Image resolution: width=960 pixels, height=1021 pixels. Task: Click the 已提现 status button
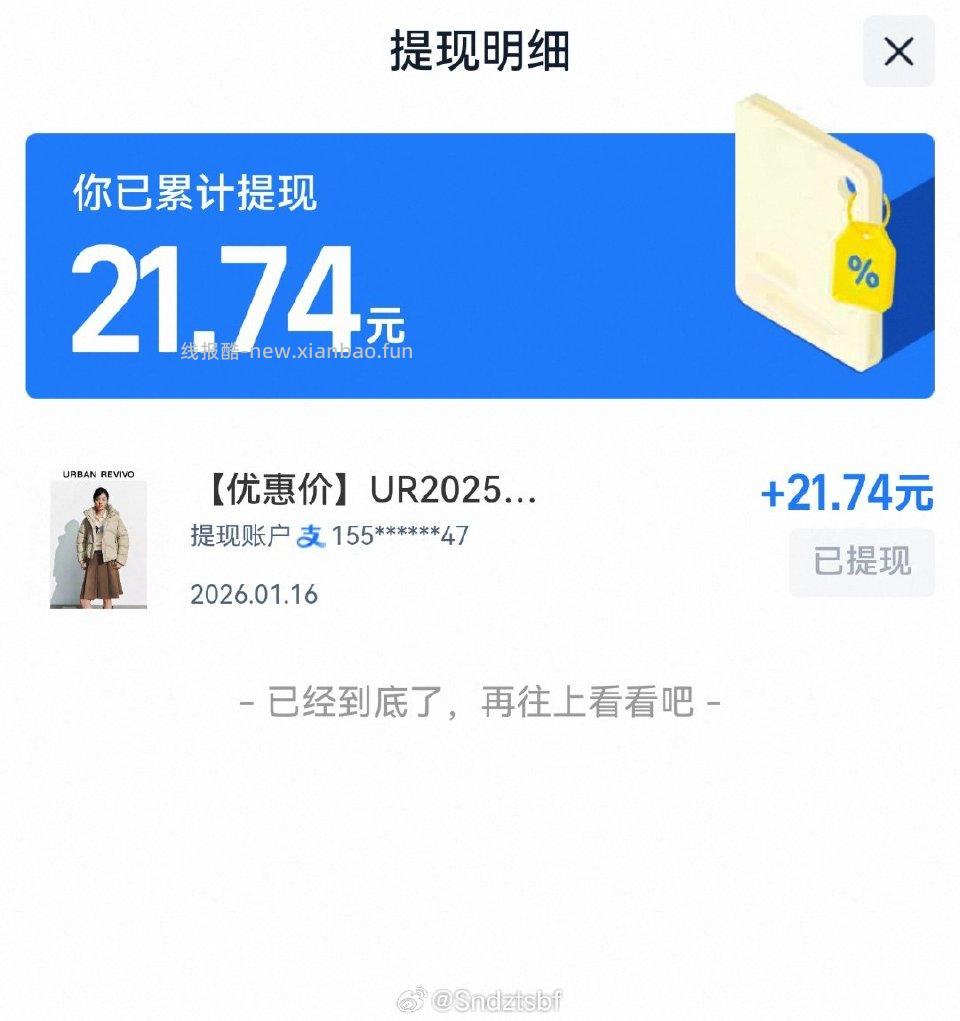coord(861,562)
